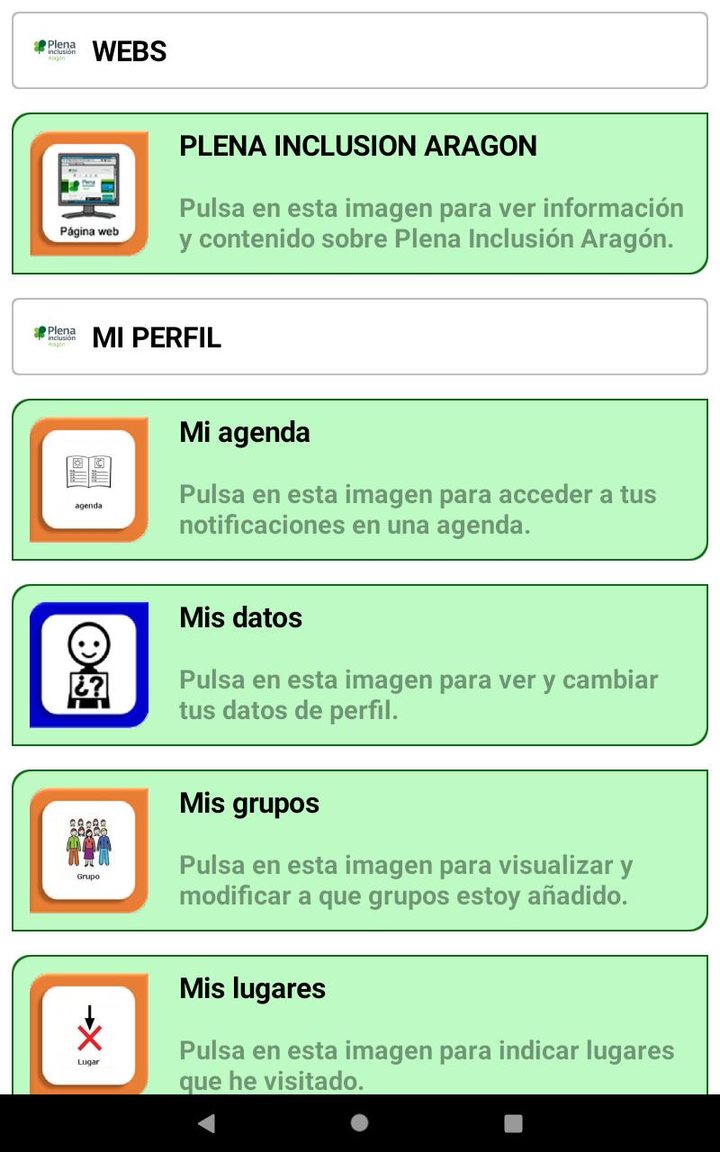Select the Lugar location pictogram
Viewport: 720px width, 1152px height.
point(89,1035)
